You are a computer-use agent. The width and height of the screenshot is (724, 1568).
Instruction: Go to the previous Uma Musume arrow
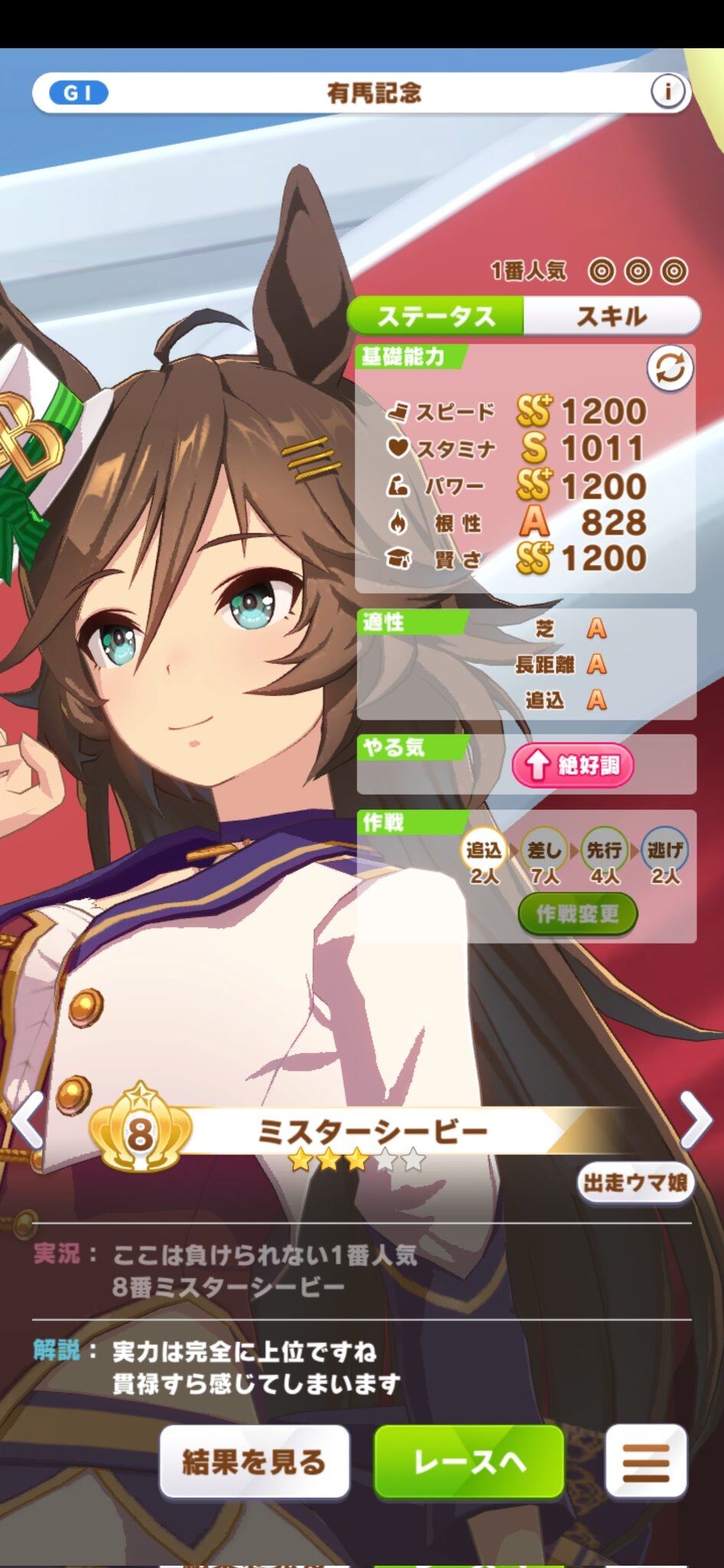click(28, 1120)
